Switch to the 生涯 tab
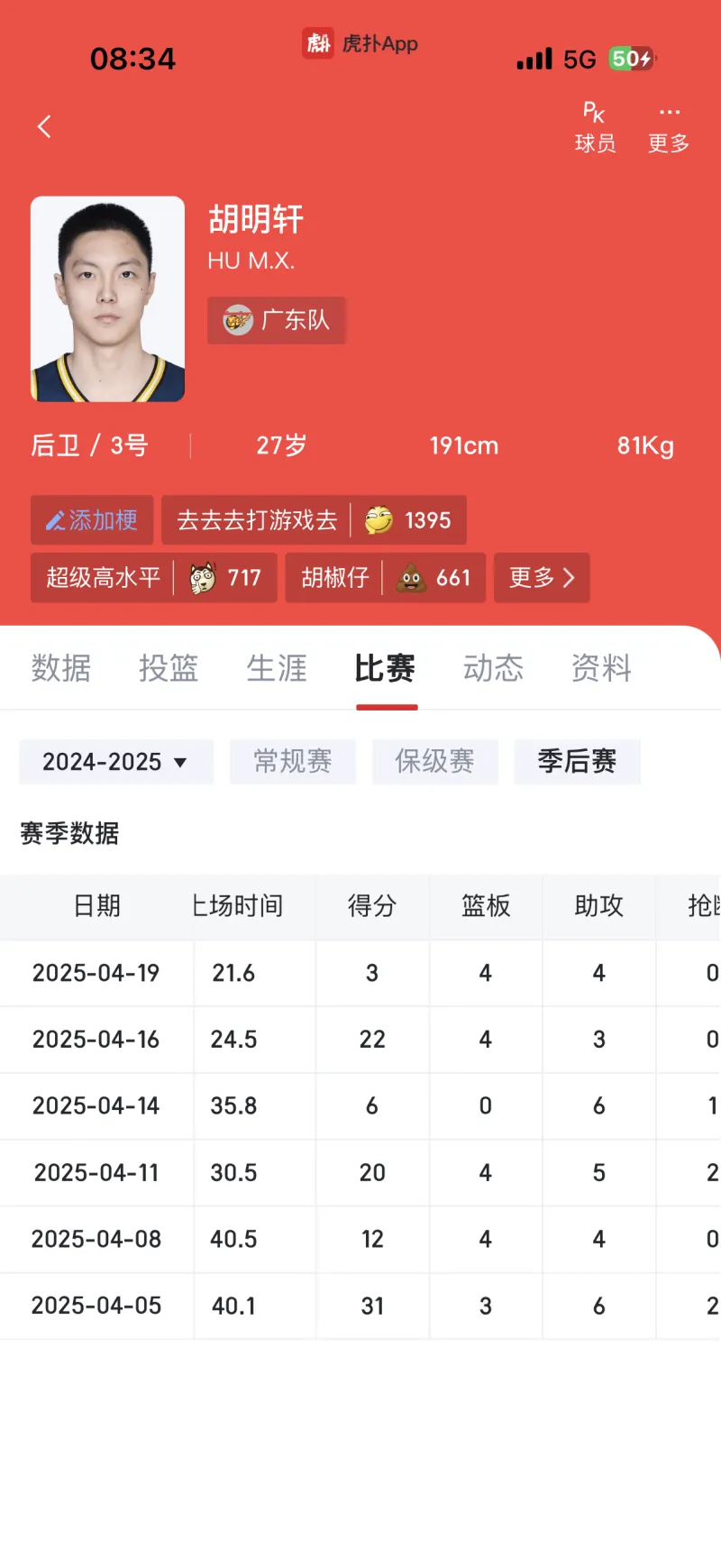Image resolution: width=721 pixels, height=1568 pixels. point(277,668)
